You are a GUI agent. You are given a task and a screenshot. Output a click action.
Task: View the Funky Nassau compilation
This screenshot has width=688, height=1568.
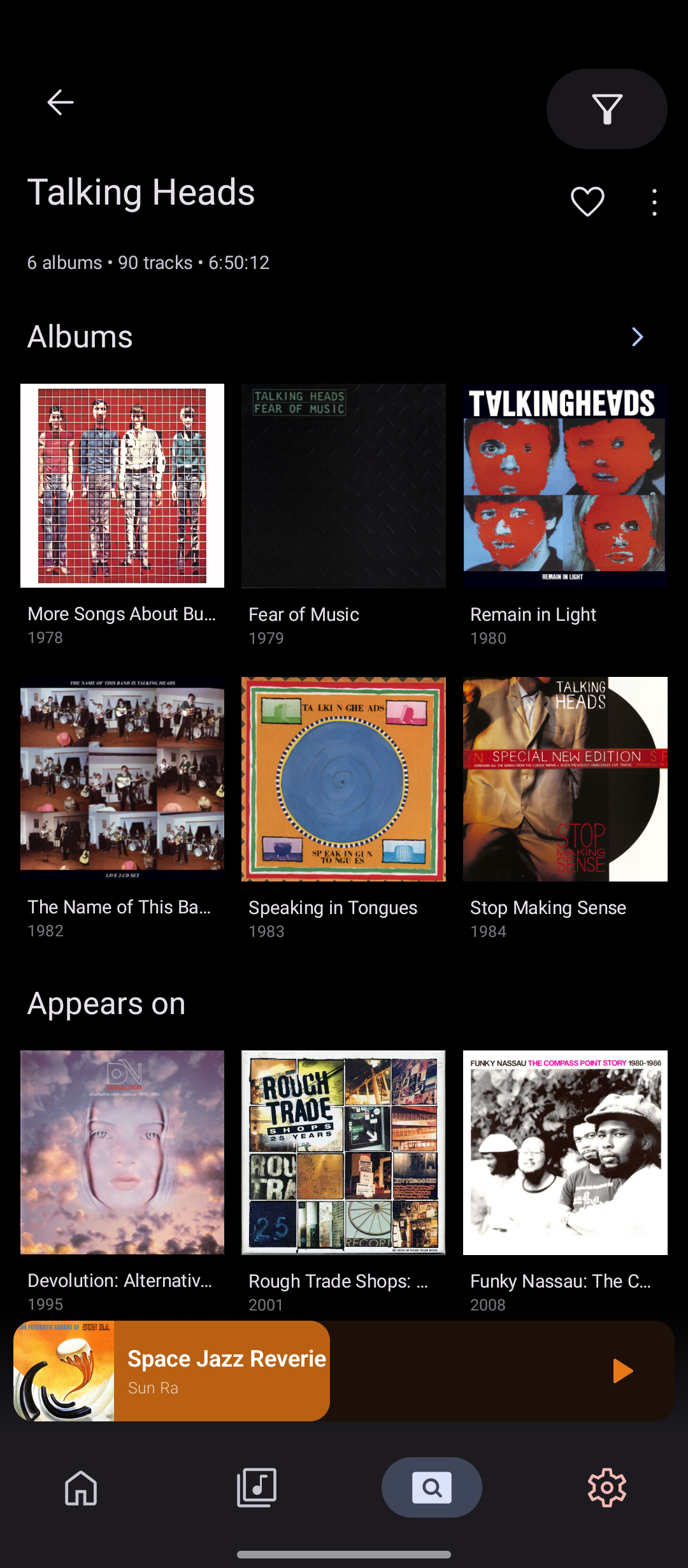(565, 1152)
